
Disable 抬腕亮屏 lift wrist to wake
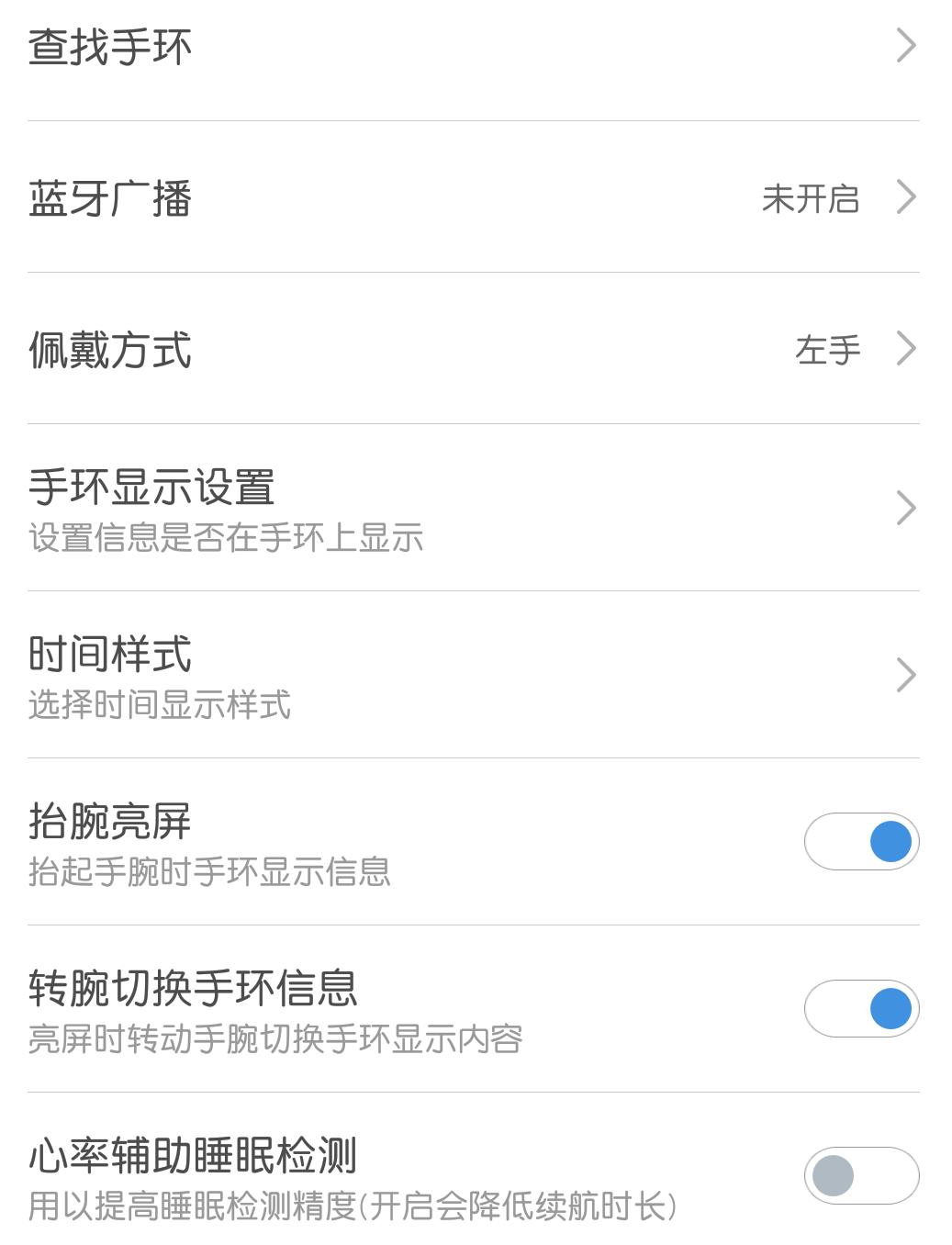pos(861,841)
